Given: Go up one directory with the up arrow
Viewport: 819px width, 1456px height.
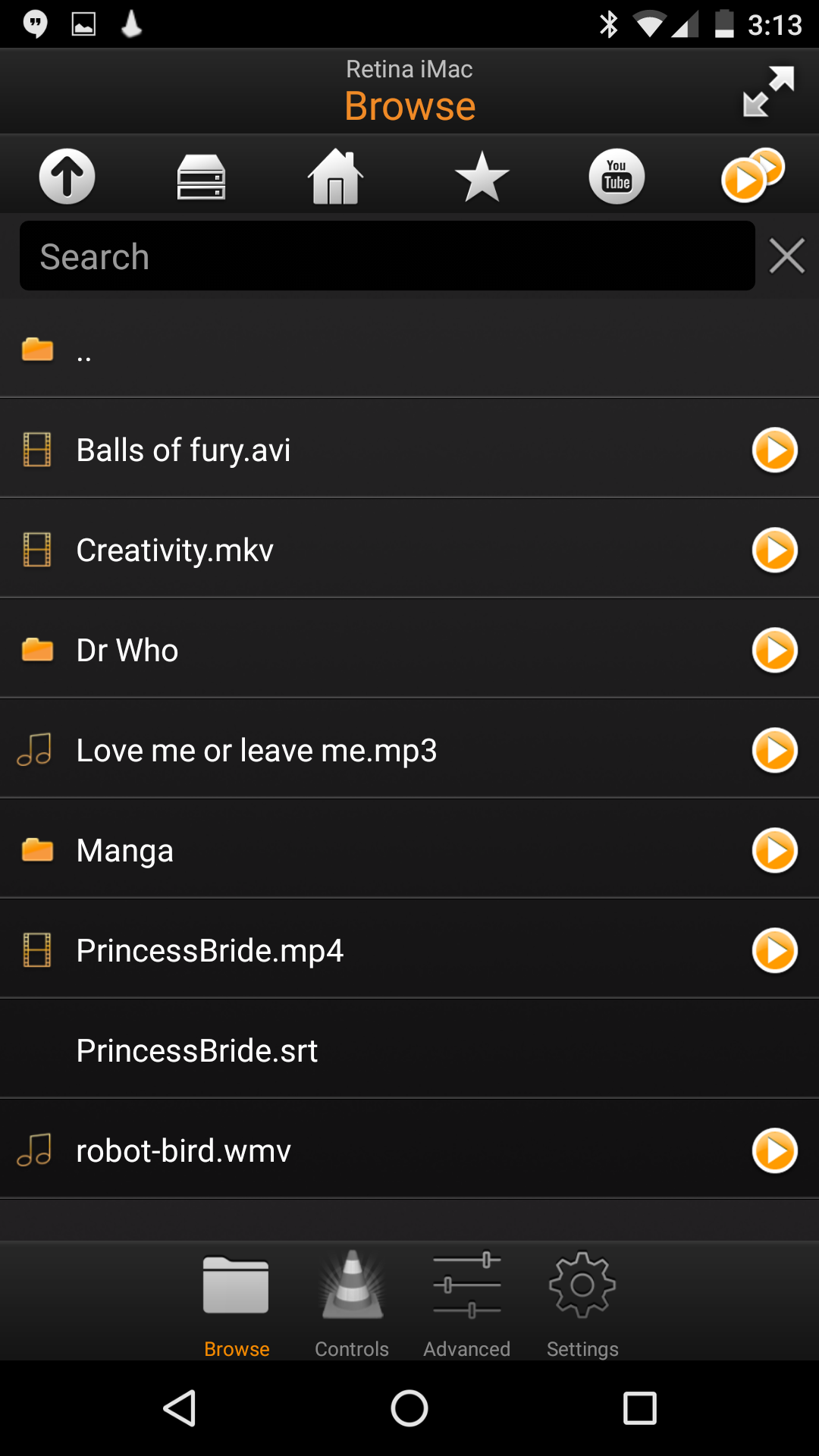Looking at the screenshot, I should [x=67, y=176].
